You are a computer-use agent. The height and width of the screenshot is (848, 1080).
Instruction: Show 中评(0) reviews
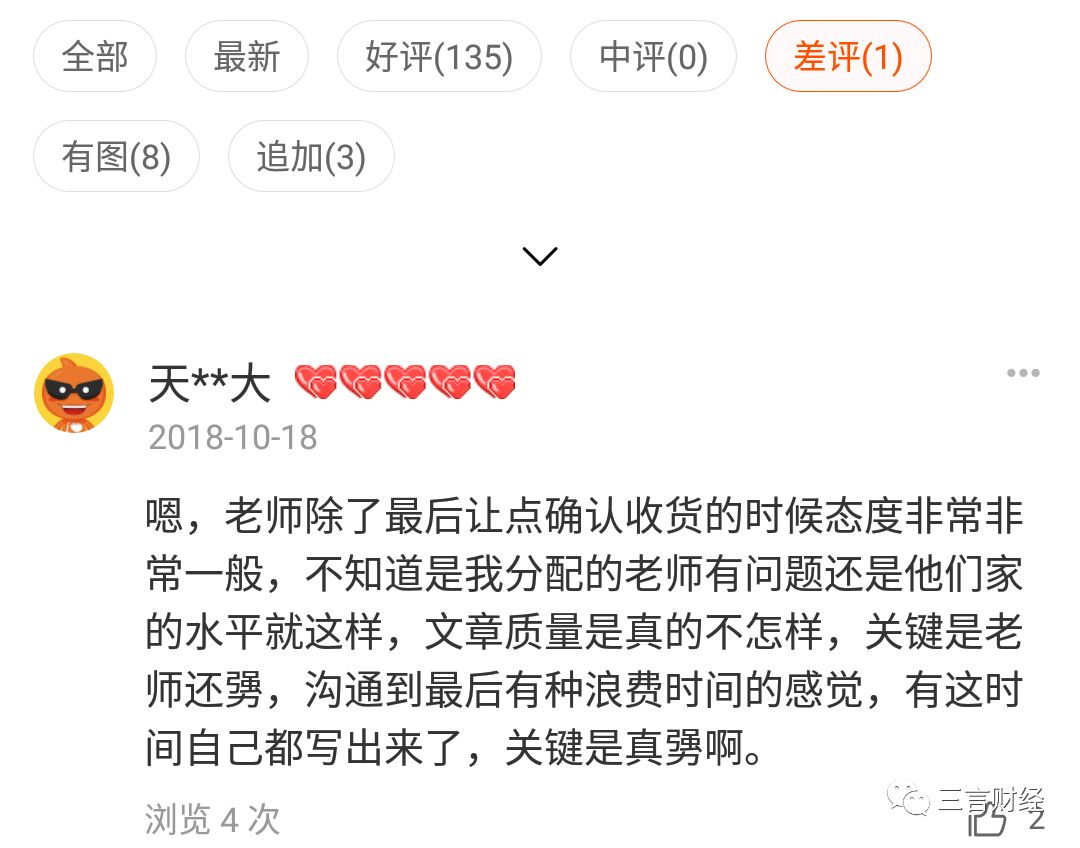(x=653, y=57)
